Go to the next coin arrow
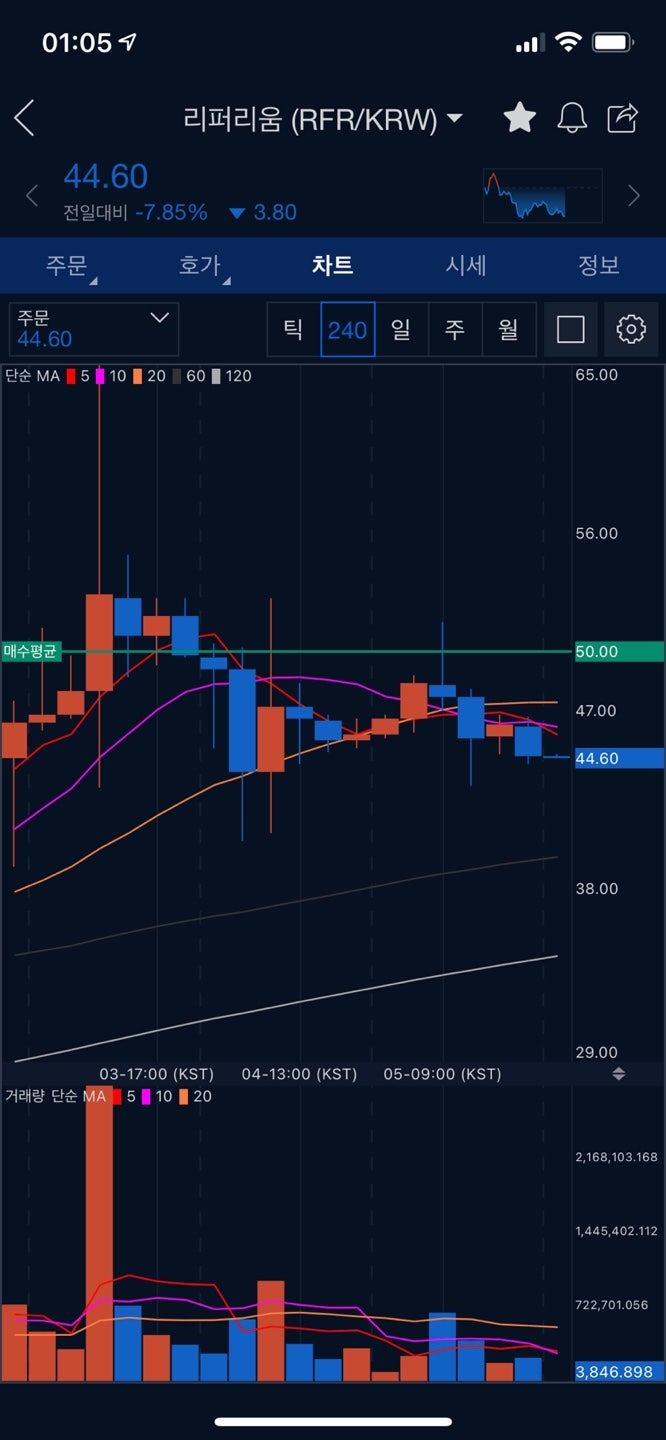The image size is (666, 1440). click(x=633, y=195)
